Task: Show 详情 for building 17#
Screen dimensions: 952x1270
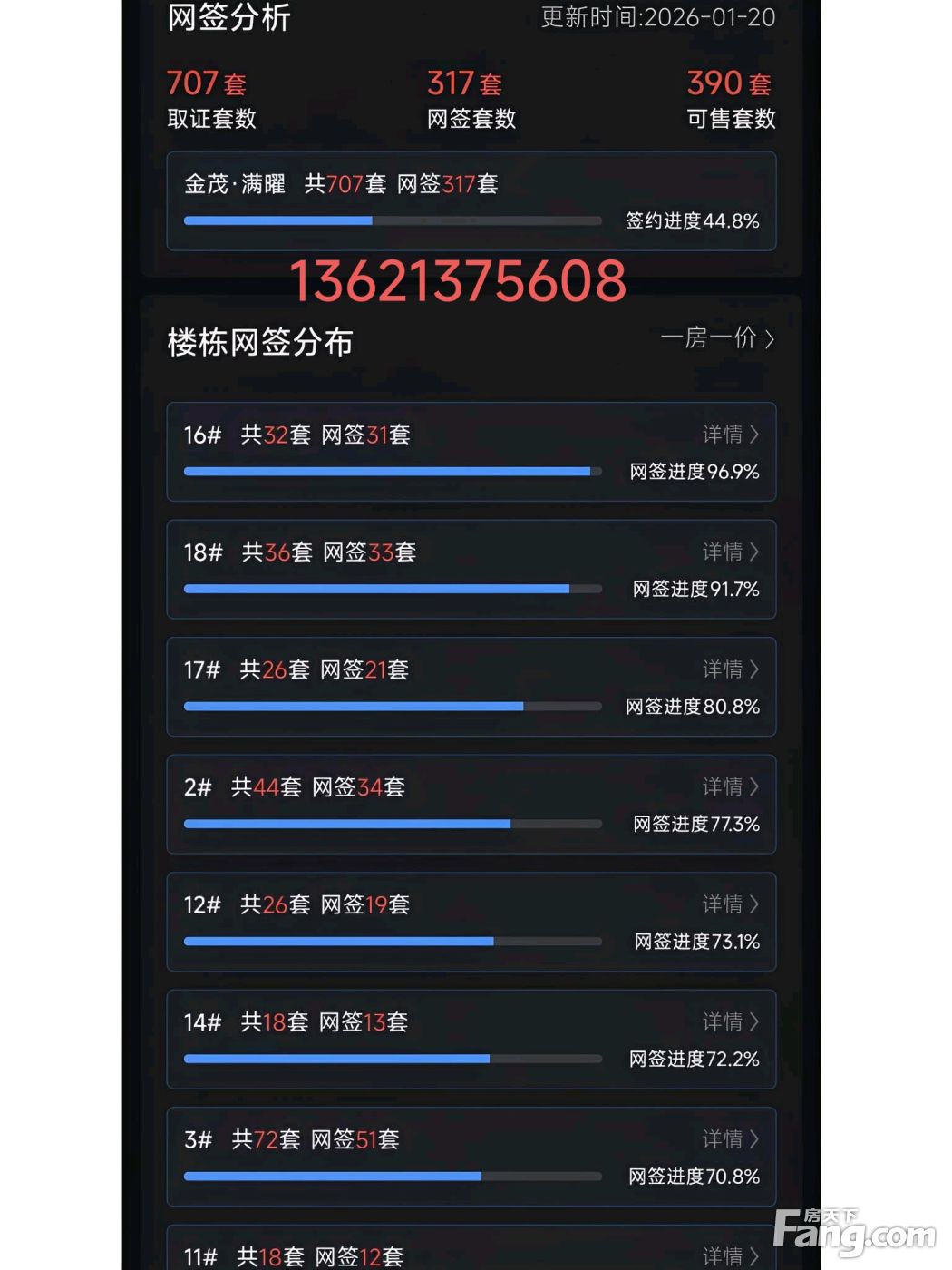Action: 730,669
